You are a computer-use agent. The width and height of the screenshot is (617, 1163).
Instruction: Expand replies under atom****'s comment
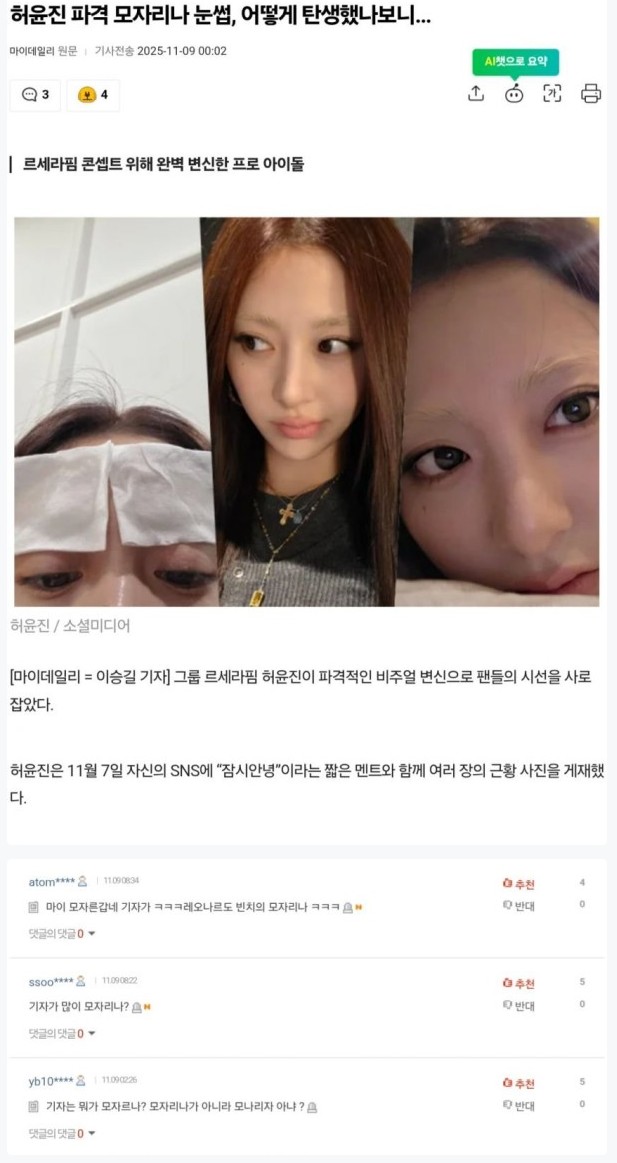[x=62, y=933]
